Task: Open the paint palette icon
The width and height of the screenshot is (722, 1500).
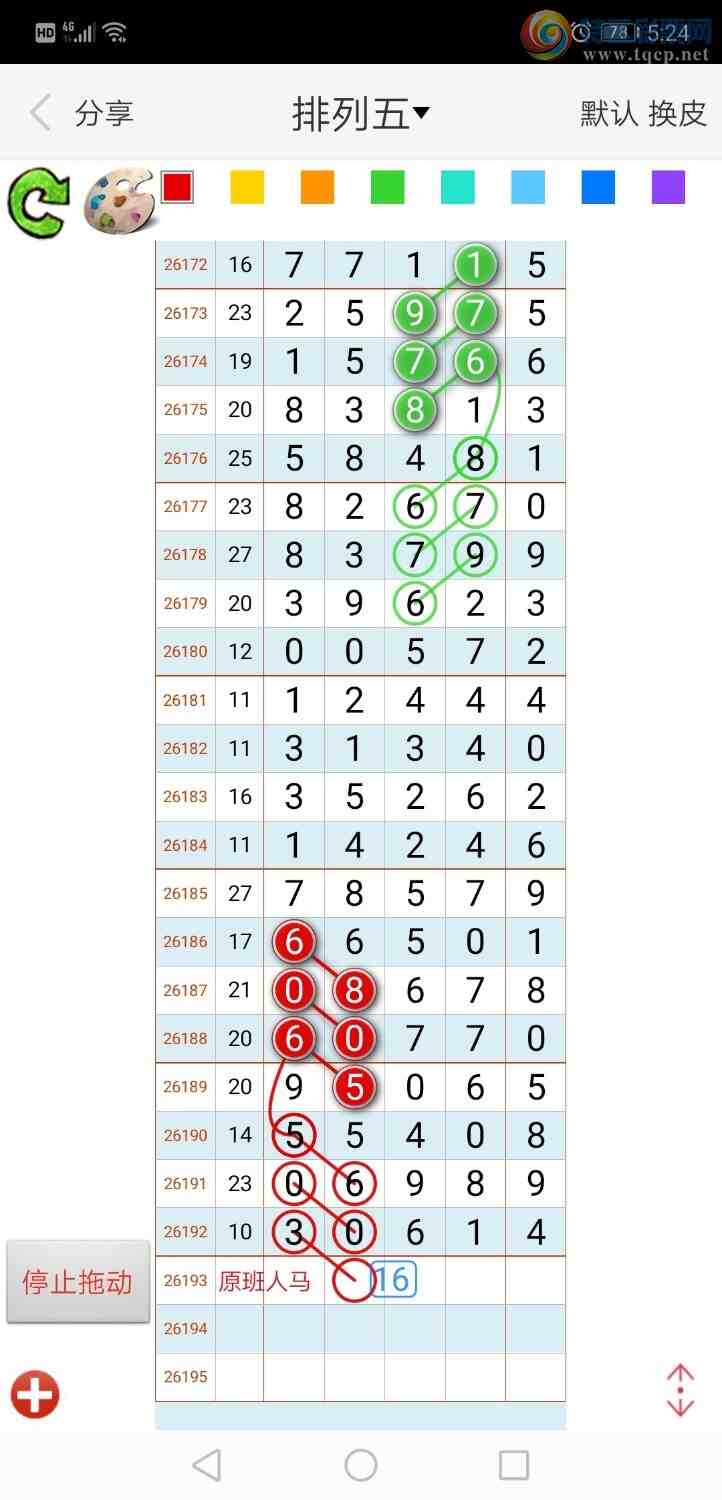Action: pyautogui.click(x=118, y=203)
